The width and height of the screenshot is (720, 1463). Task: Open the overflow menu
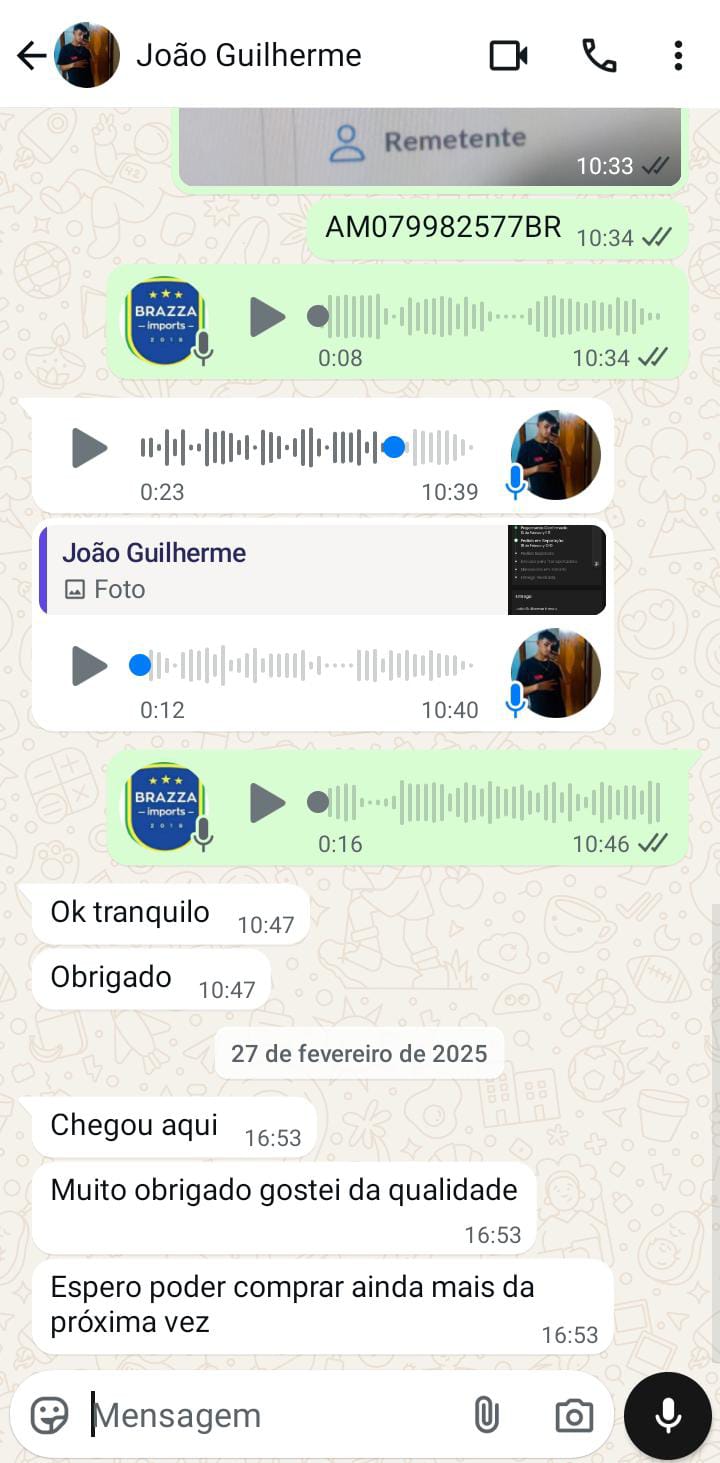coord(678,56)
